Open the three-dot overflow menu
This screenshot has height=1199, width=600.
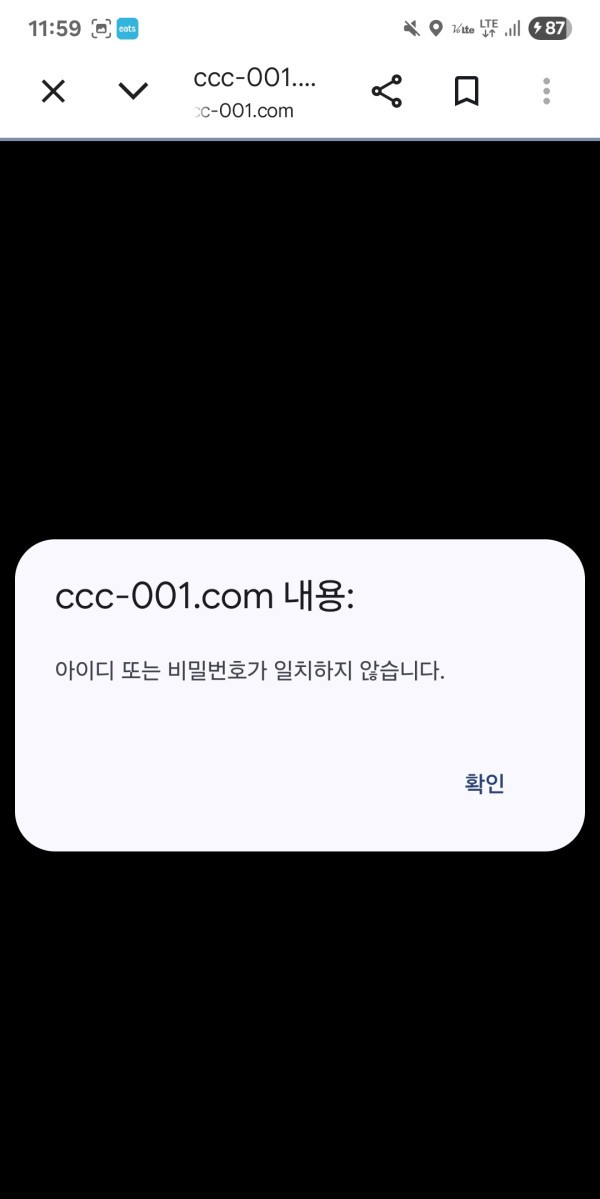click(x=546, y=91)
